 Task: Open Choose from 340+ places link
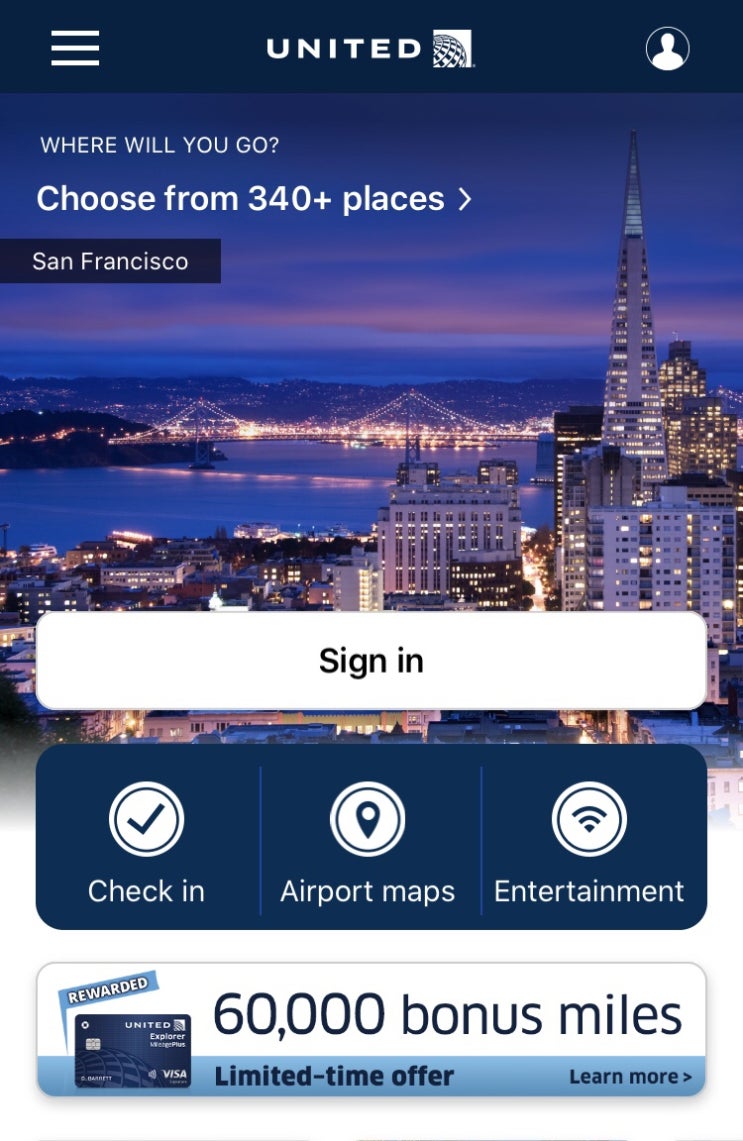[253, 199]
